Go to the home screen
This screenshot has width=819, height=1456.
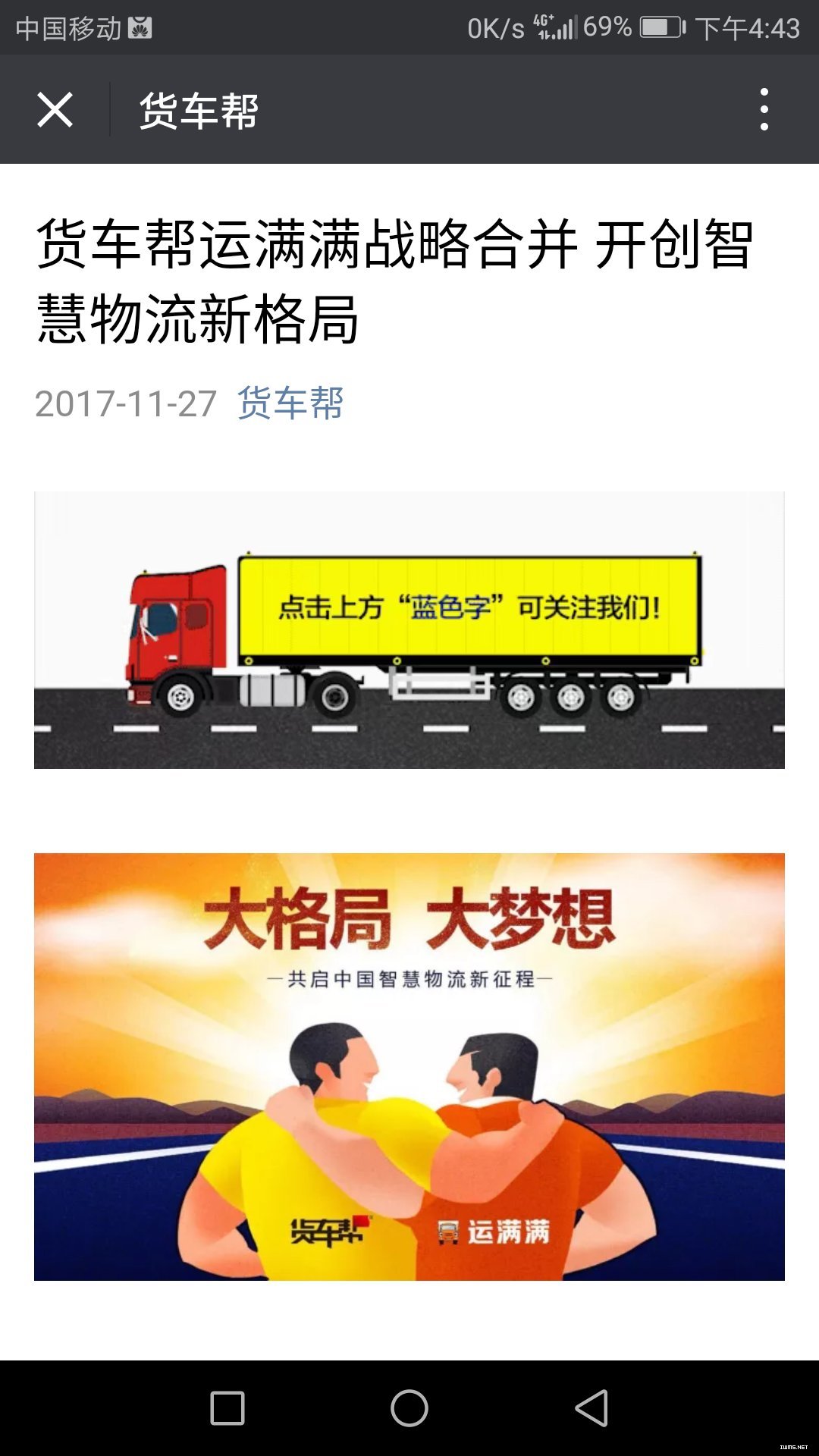[409, 1408]
